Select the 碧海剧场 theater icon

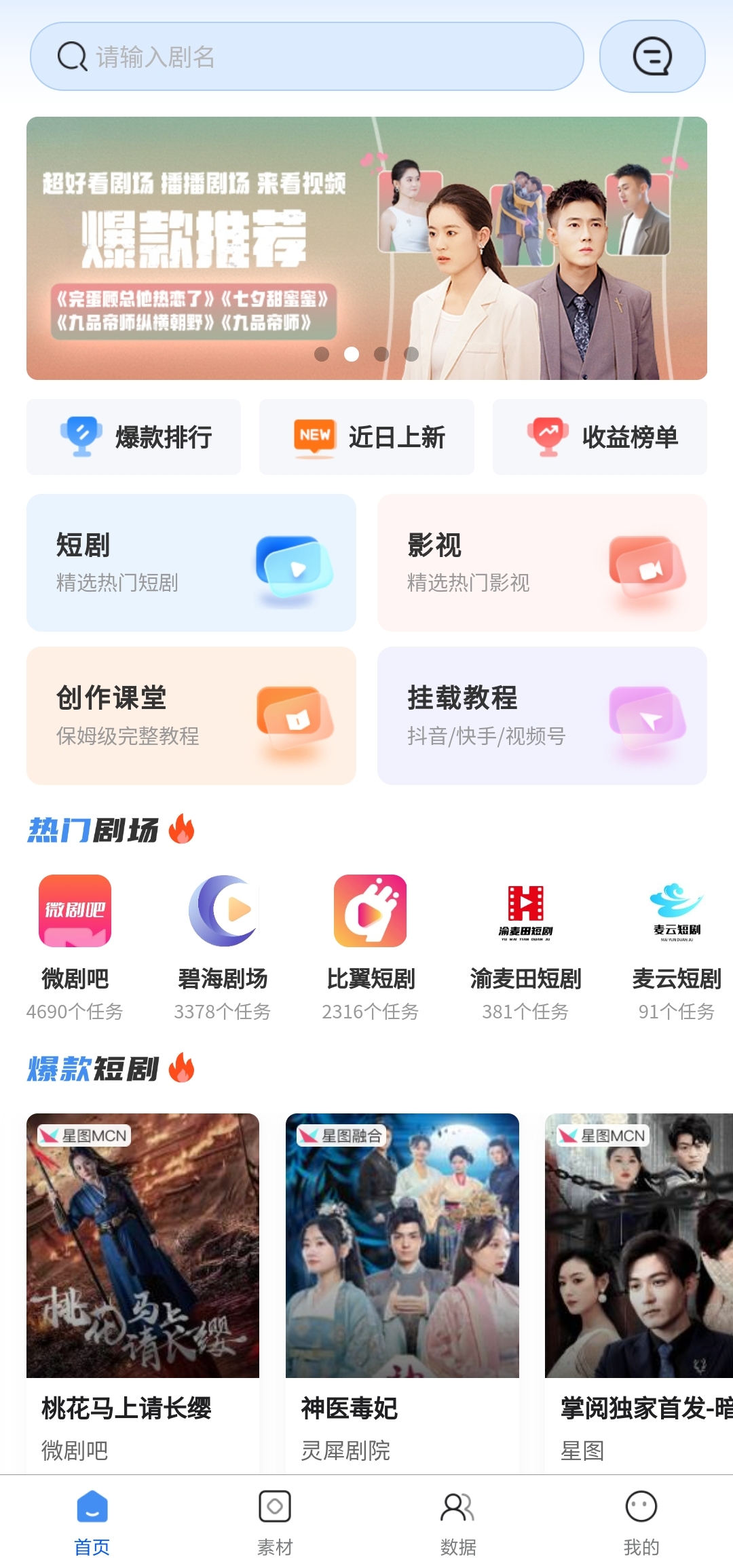pyautogui.click(x=222, y=913)
